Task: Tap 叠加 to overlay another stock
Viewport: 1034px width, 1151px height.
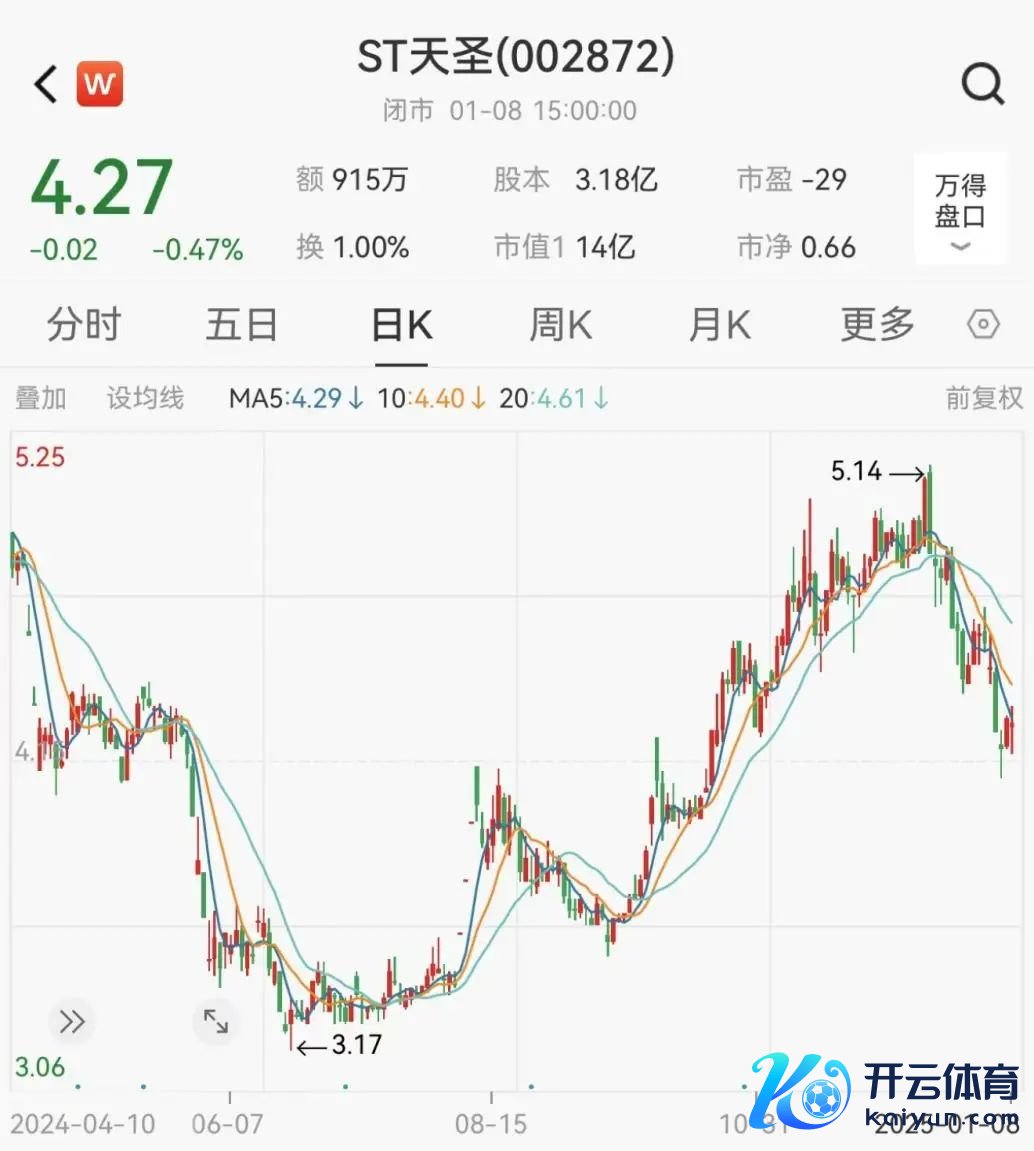Action: point(41,398)
